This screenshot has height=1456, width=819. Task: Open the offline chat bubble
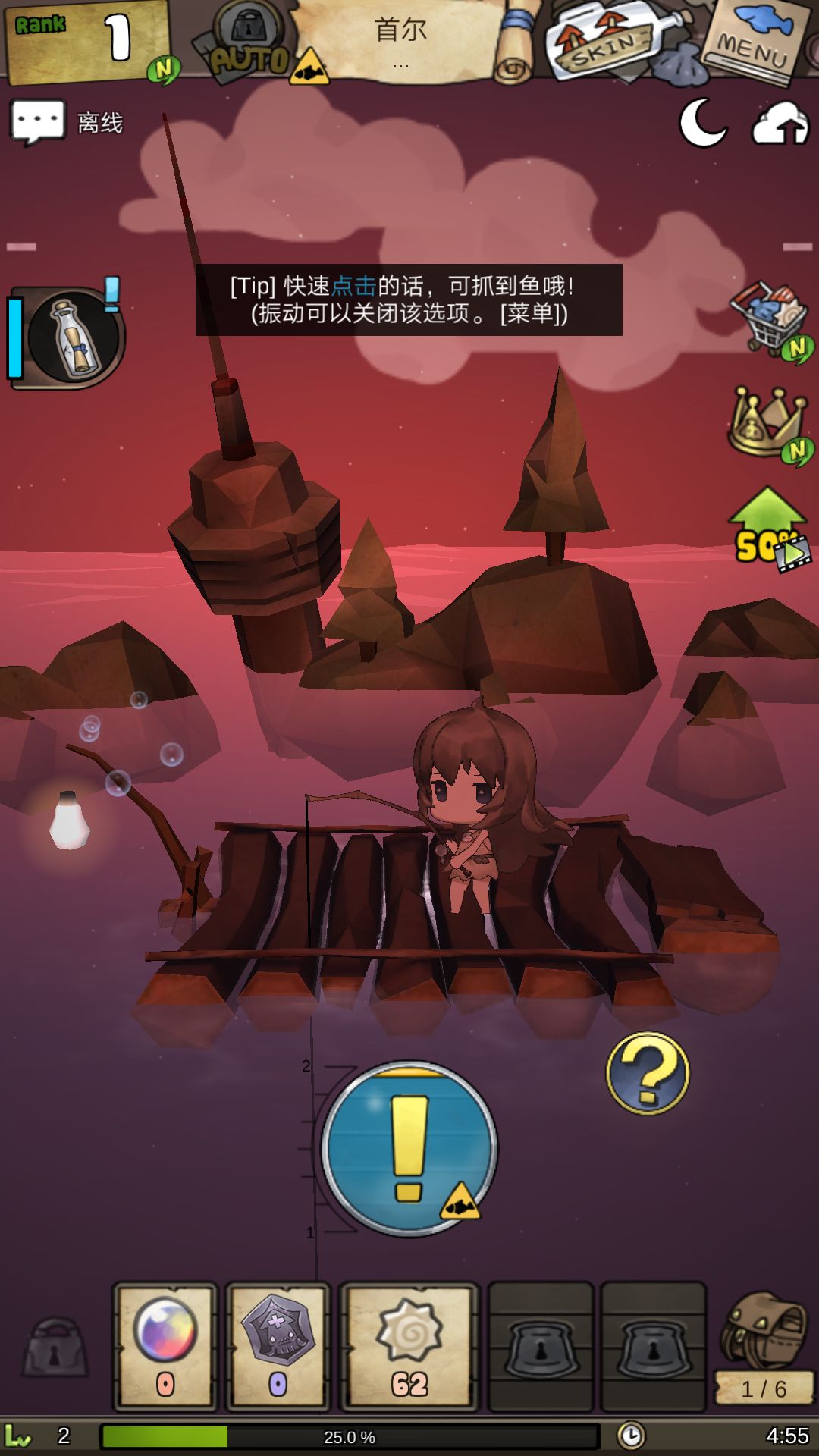click(x=38, y=121)
